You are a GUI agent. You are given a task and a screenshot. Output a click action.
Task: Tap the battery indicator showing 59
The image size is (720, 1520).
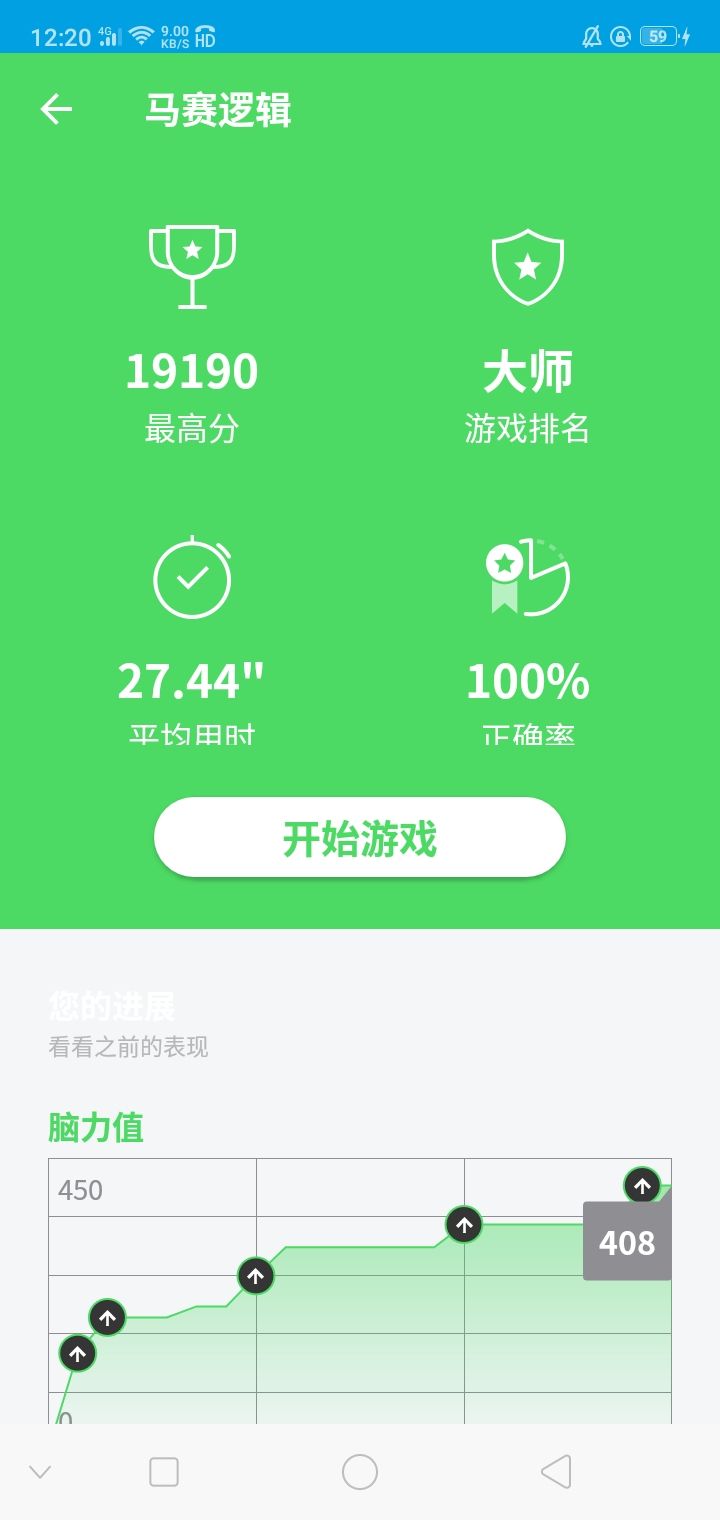click(659, 37)
